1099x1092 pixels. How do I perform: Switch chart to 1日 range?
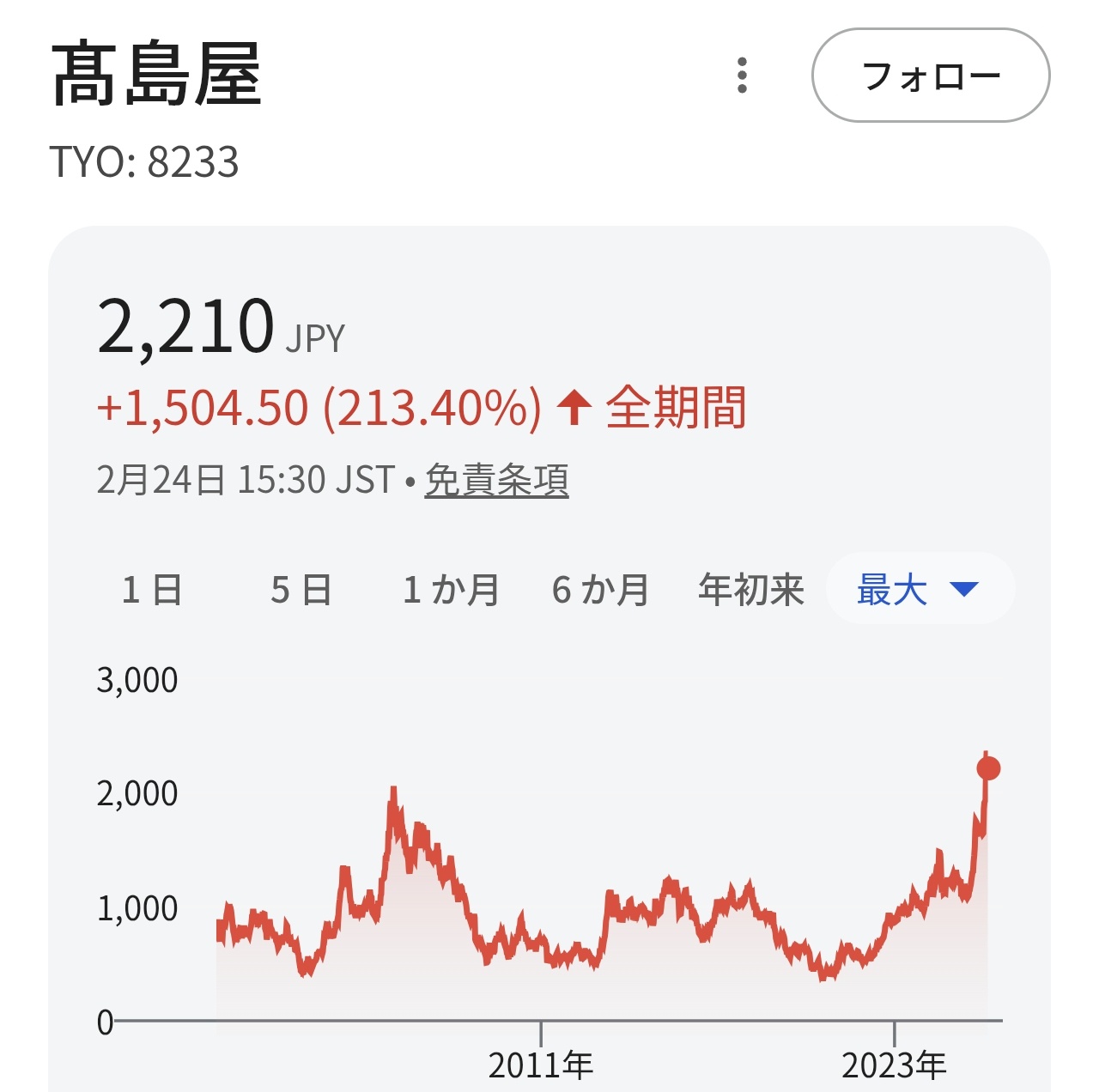click(x=152, y=590)
